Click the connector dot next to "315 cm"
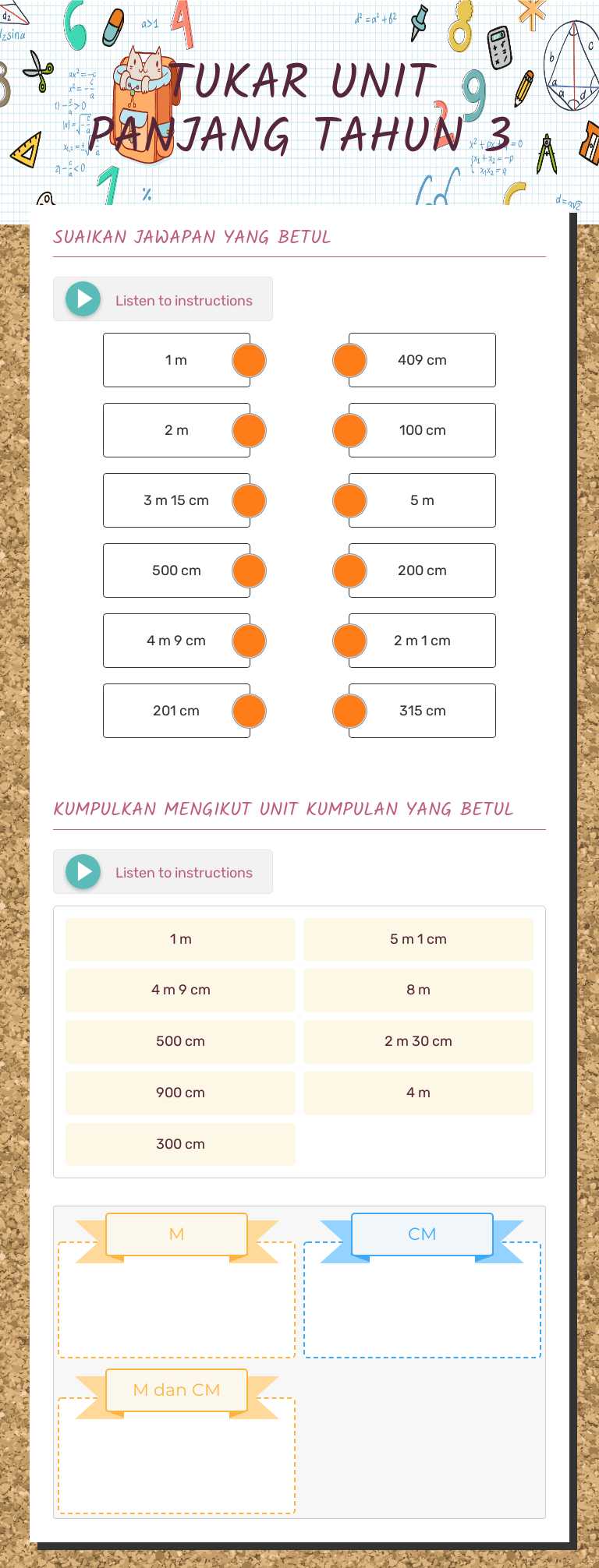Viewport: 599px width, 1568px height. [x=349, y=710]
